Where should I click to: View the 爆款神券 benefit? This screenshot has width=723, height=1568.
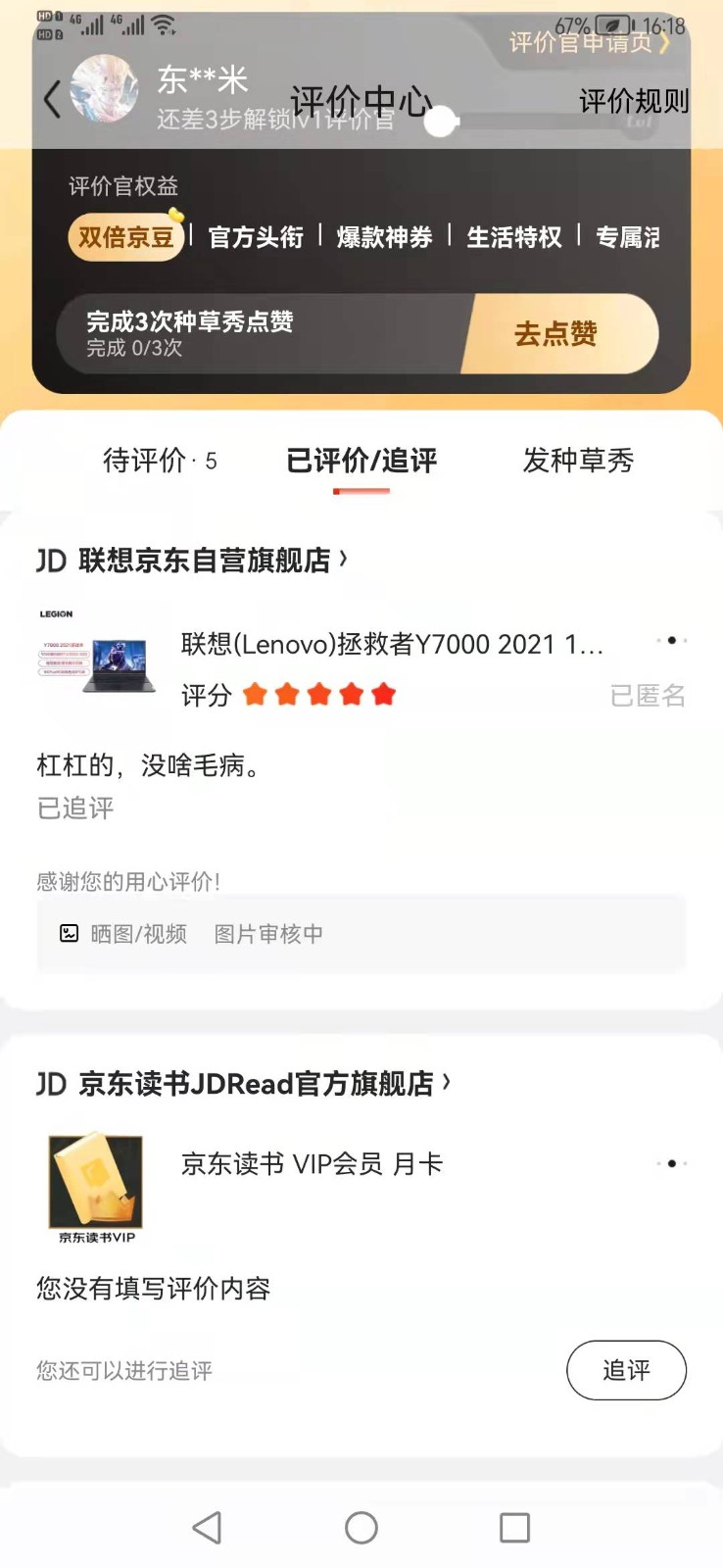pyautogui.click(x=384, y=237)
